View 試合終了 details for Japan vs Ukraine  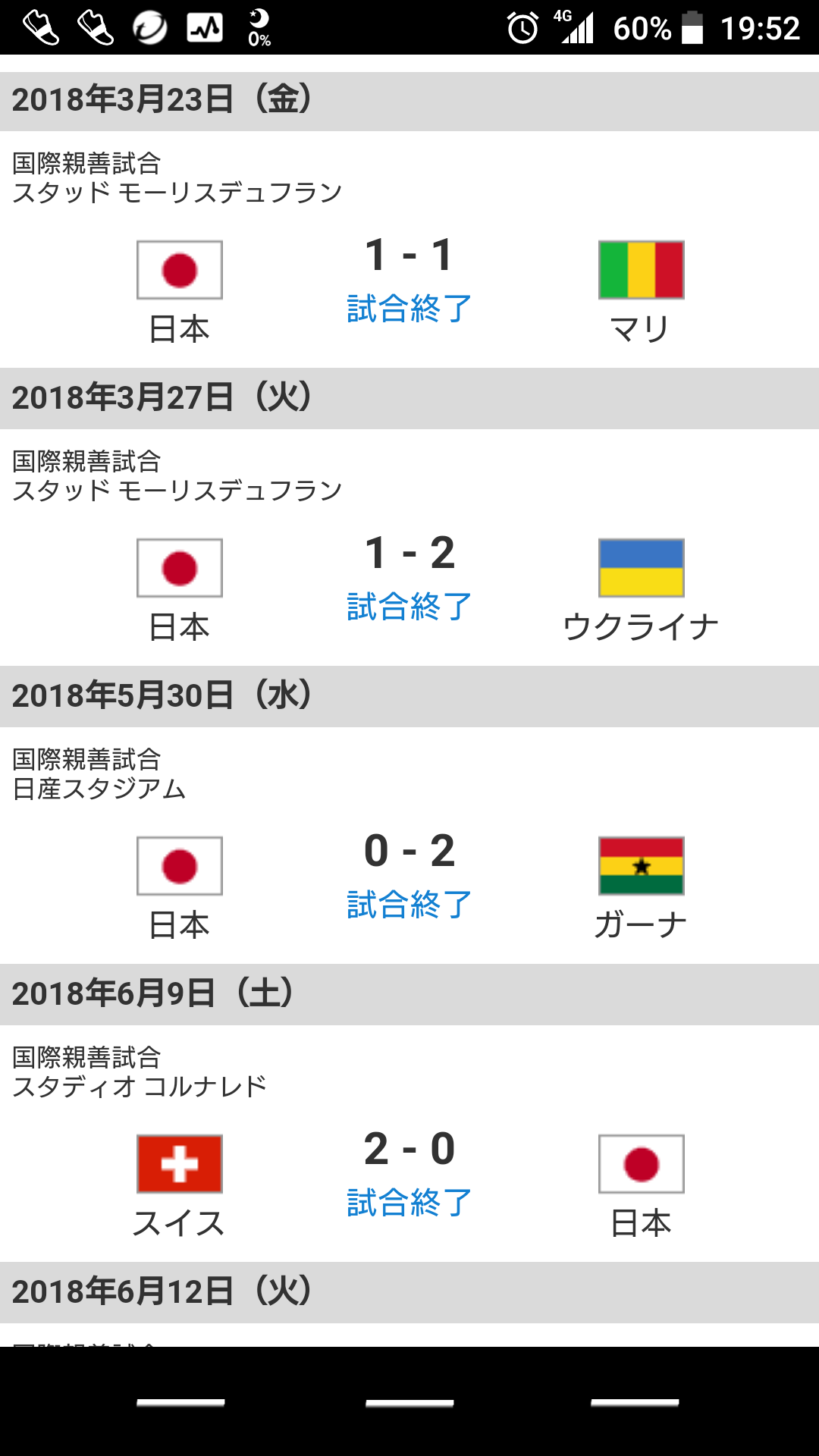[x=409, y=607]
